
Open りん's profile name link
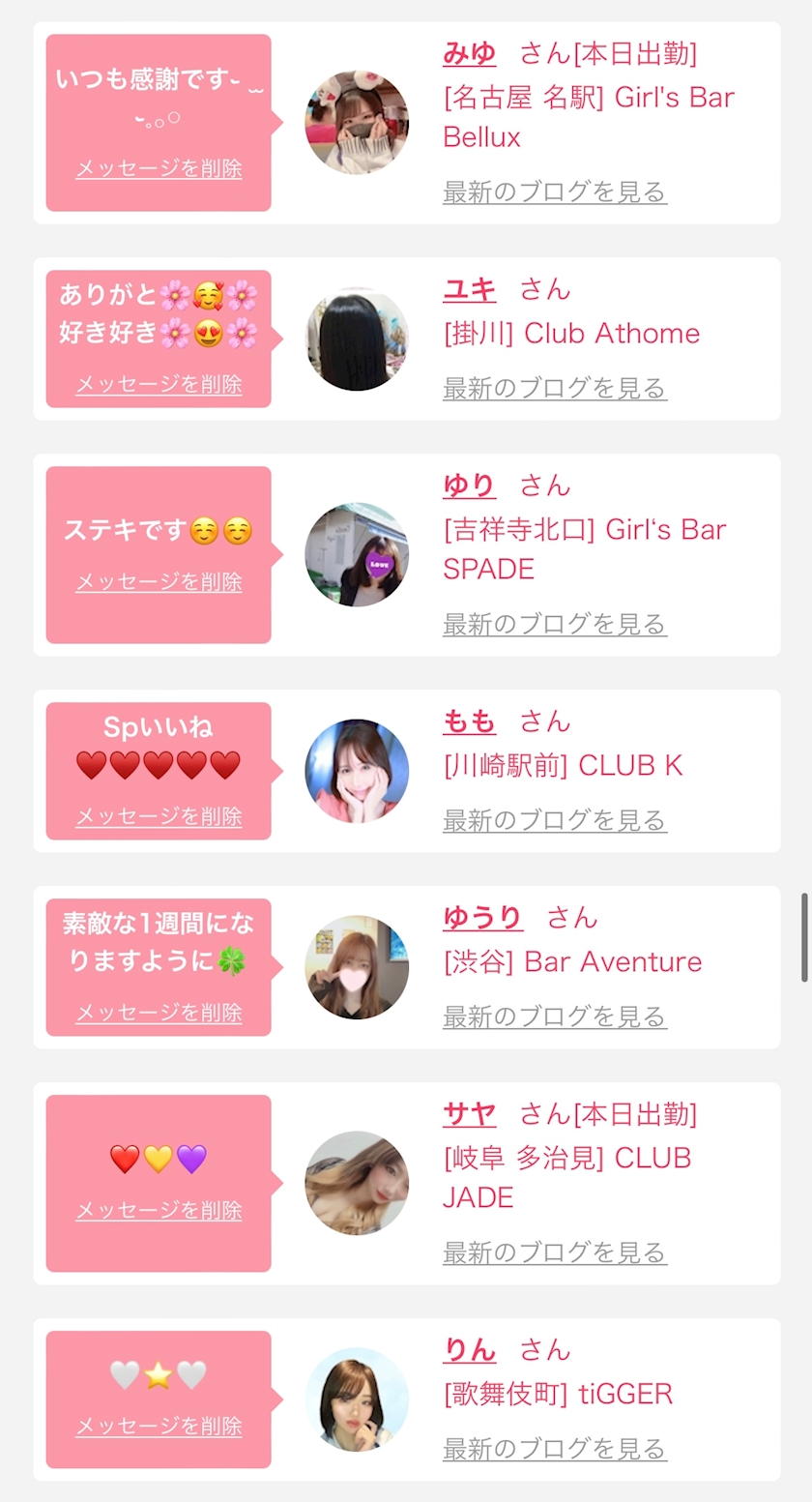[469, 1350]
